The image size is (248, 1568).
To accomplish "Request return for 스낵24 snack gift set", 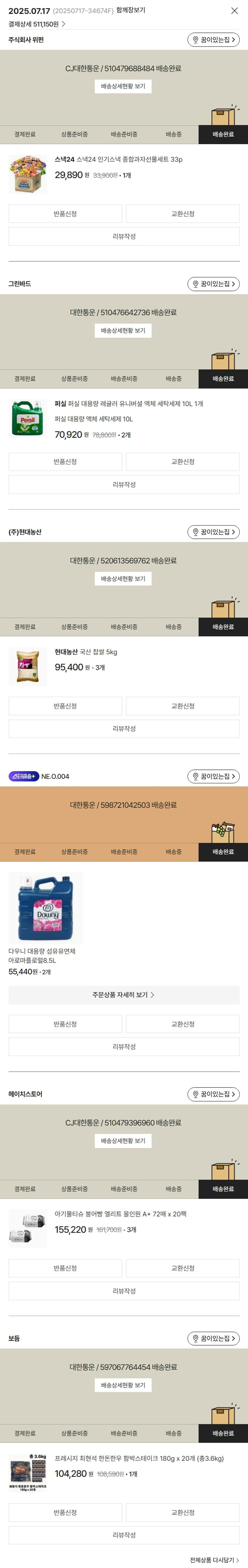I will pyautogui.click(x=65, y=214).
